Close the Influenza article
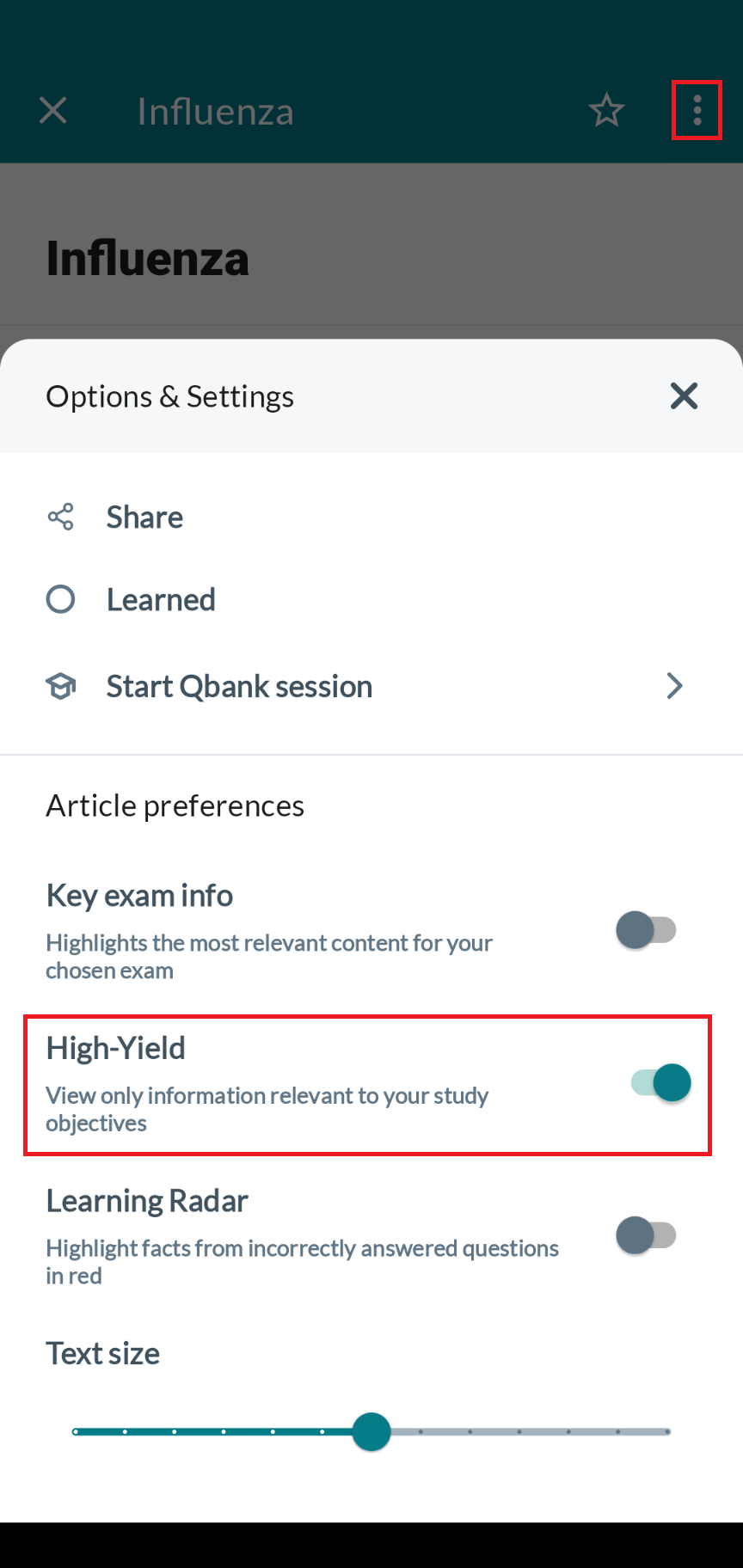743x1568 pixels. [53, 110]
